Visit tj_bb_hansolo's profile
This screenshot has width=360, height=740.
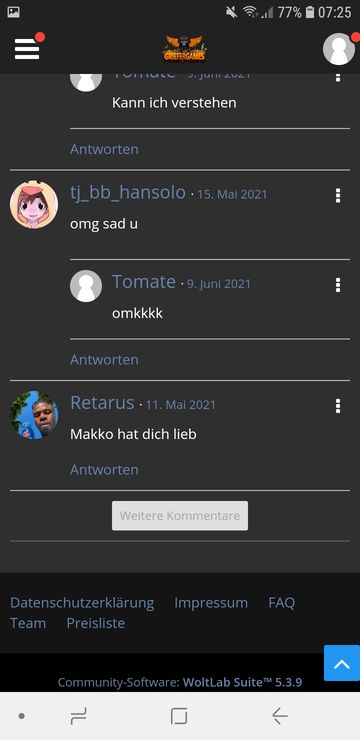point(127,193)
